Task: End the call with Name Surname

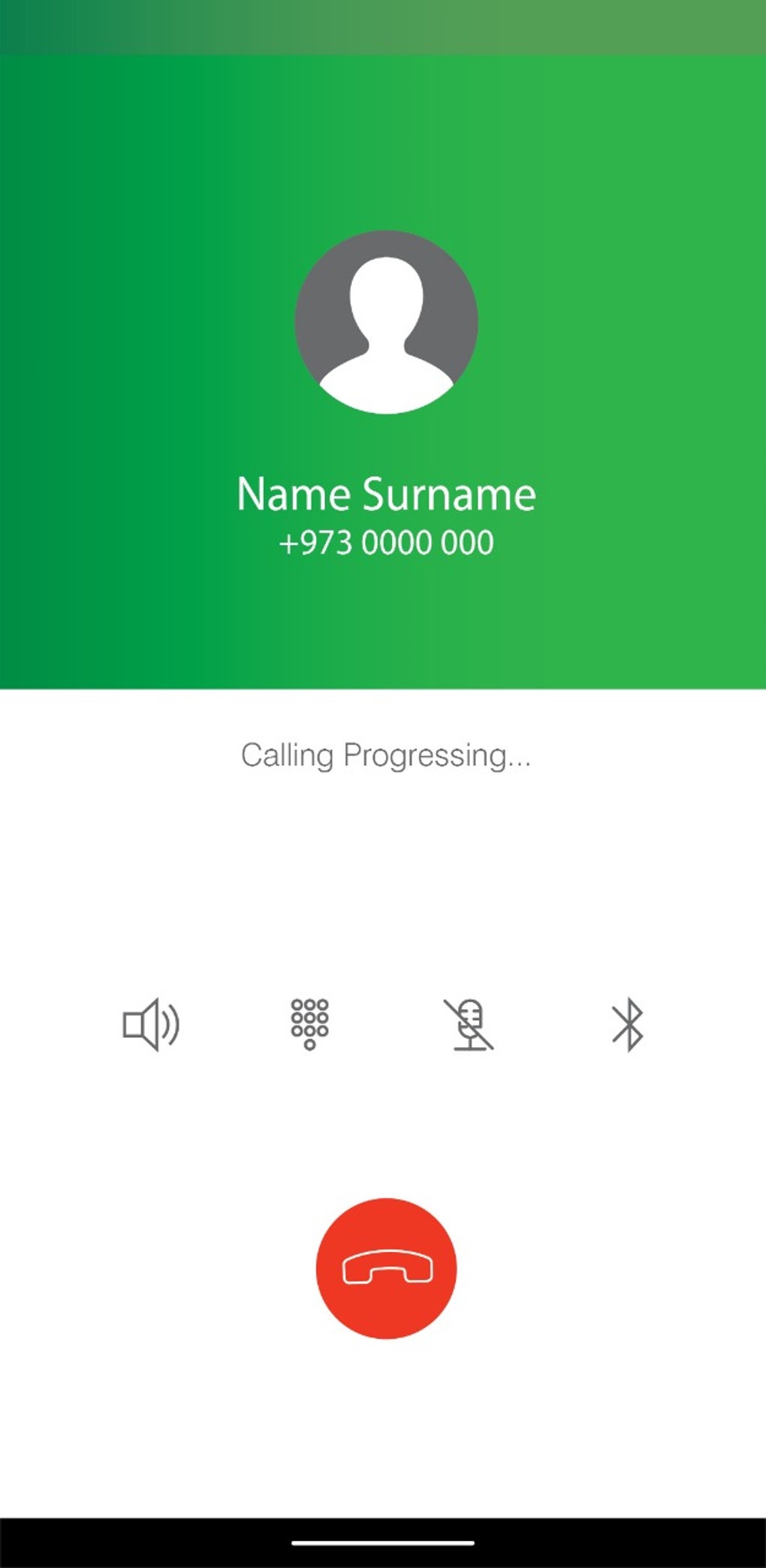Action: point(386,1268)
